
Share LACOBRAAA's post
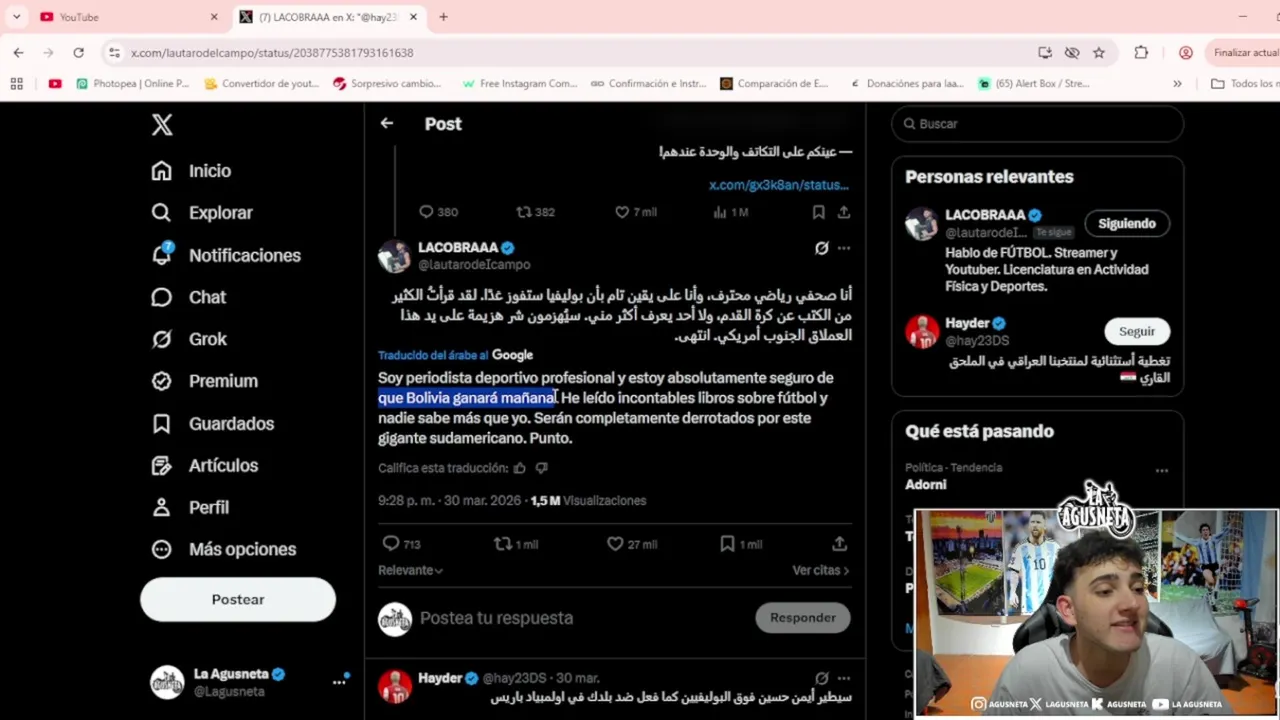[839, 544]
